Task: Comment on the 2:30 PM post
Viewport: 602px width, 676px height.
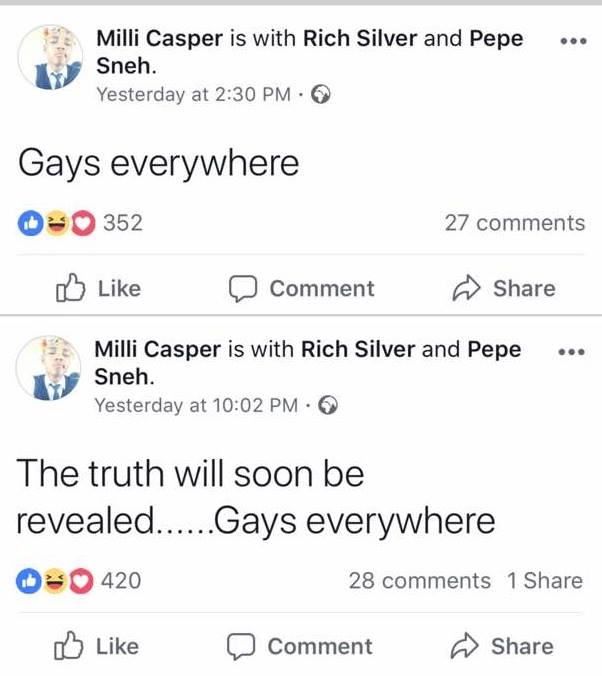Action: (x=301, y=288)
